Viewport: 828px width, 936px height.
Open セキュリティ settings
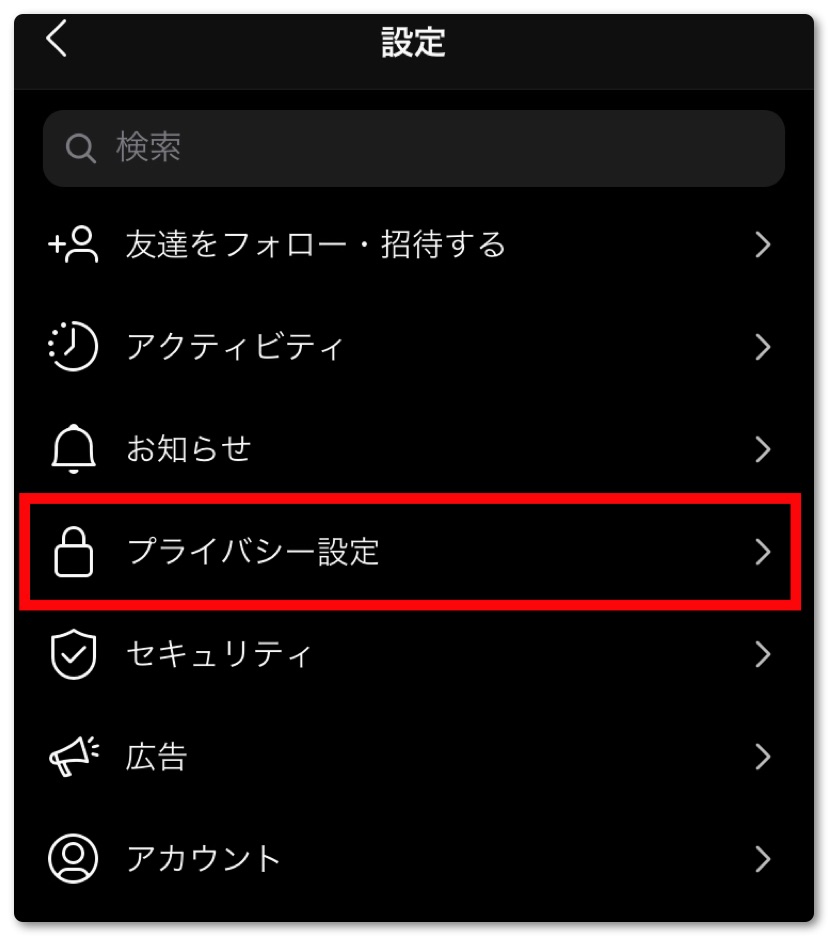[x=413, y=654]
